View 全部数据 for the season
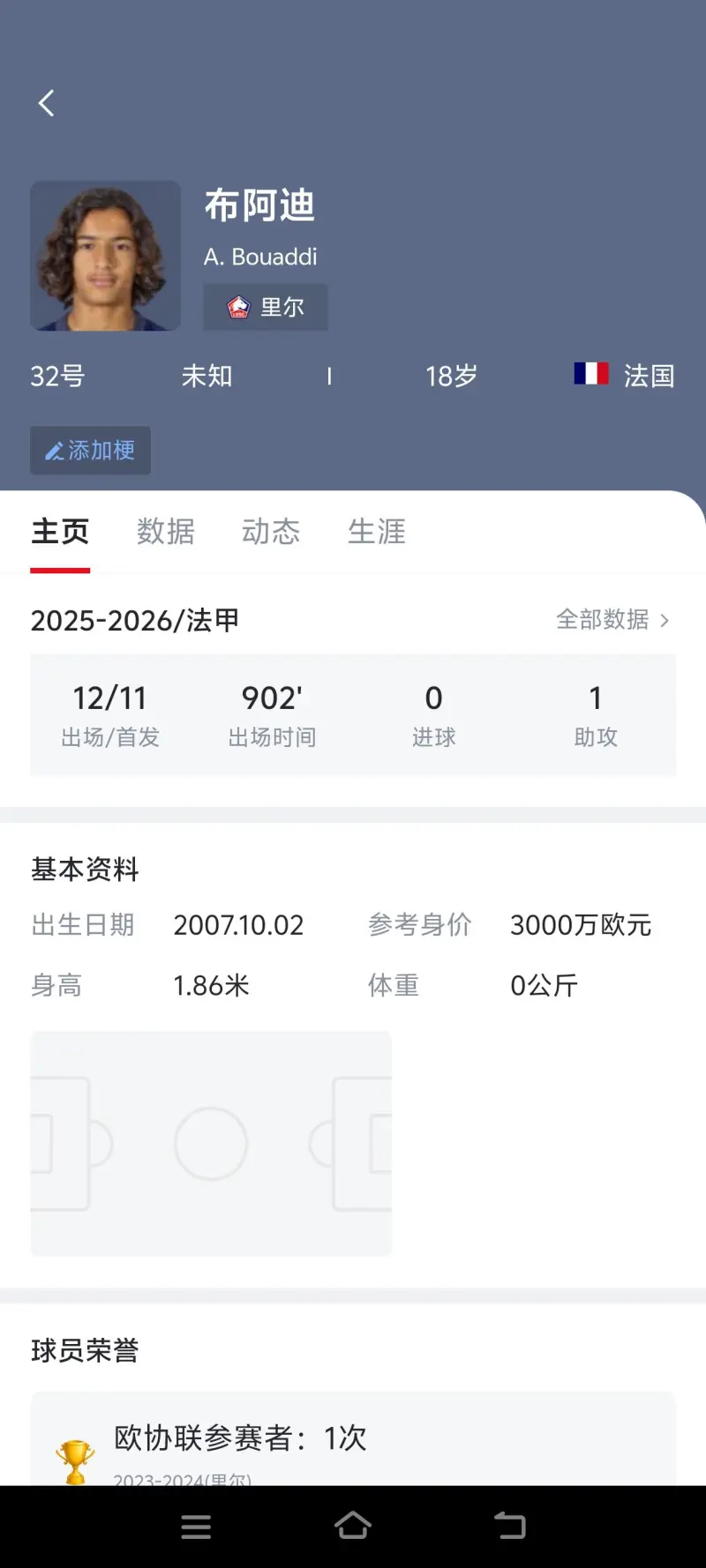706x1568 pixels. pos(612,620)
